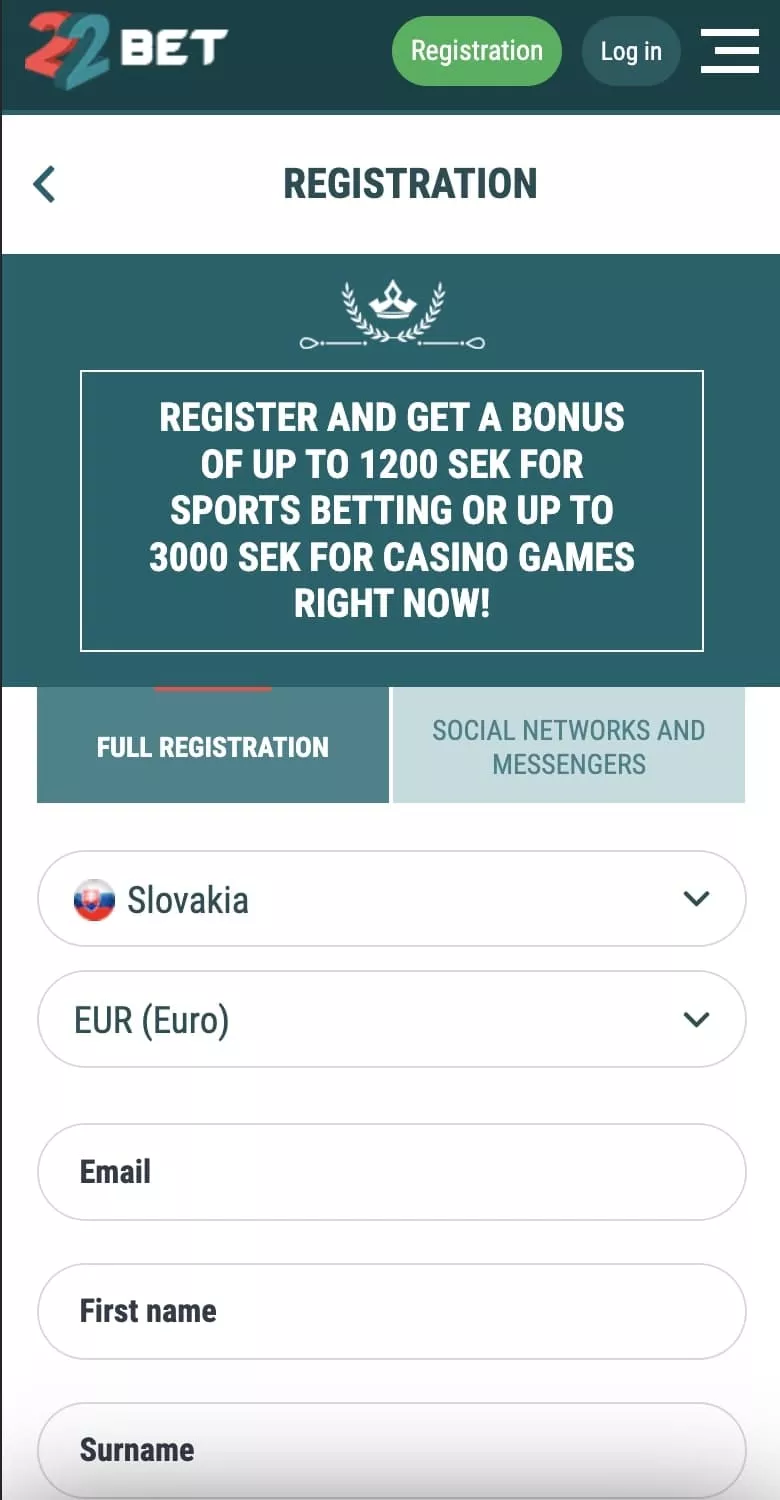
Task: Open the Log in page
Action: 630,51
